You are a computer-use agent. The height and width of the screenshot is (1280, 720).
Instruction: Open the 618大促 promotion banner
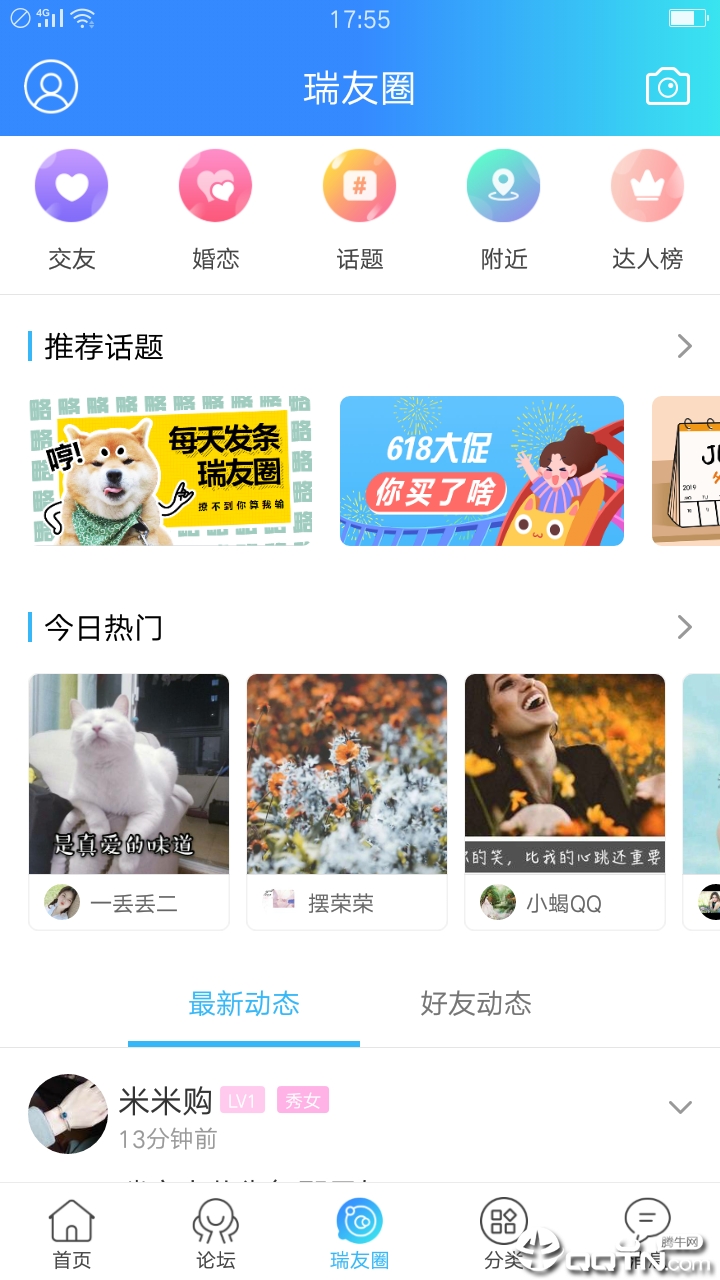pos(481,470)
